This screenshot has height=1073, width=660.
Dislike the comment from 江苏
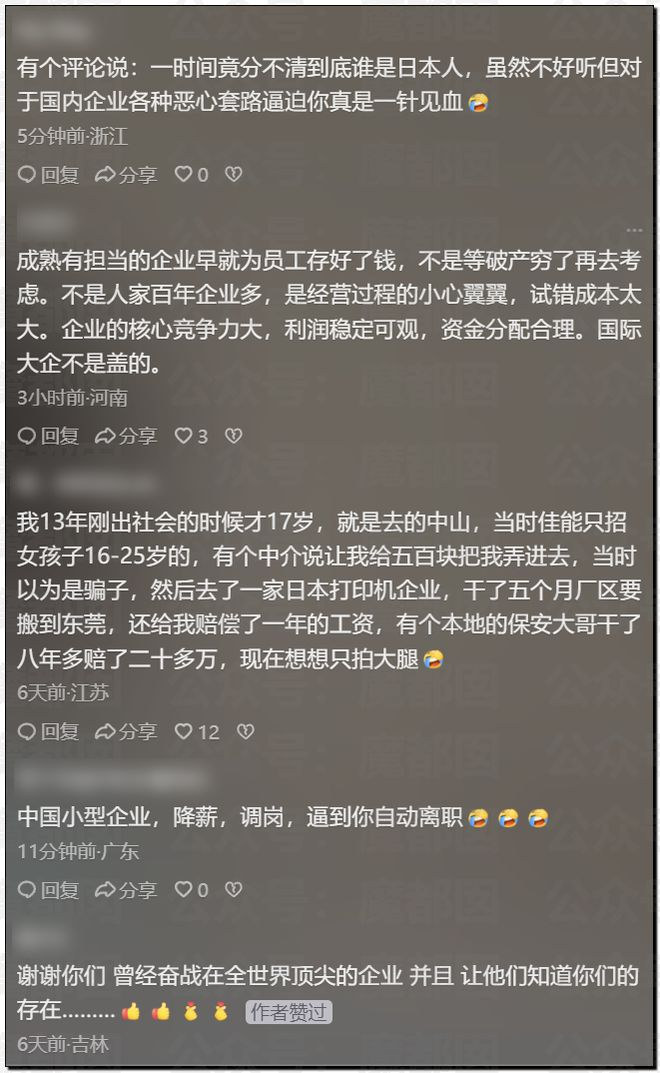tap(245, 732)
